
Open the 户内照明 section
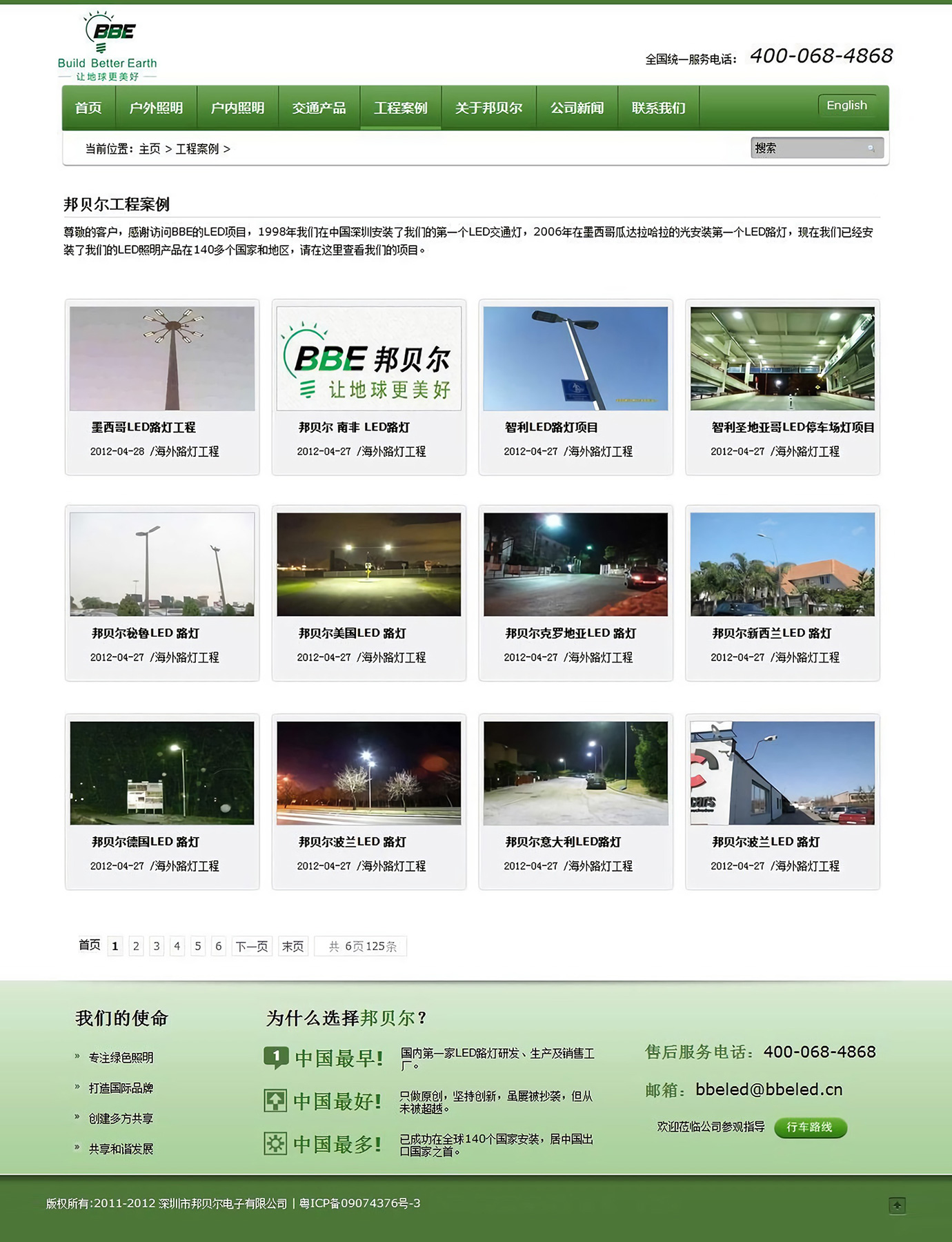(x=237, y=108)
